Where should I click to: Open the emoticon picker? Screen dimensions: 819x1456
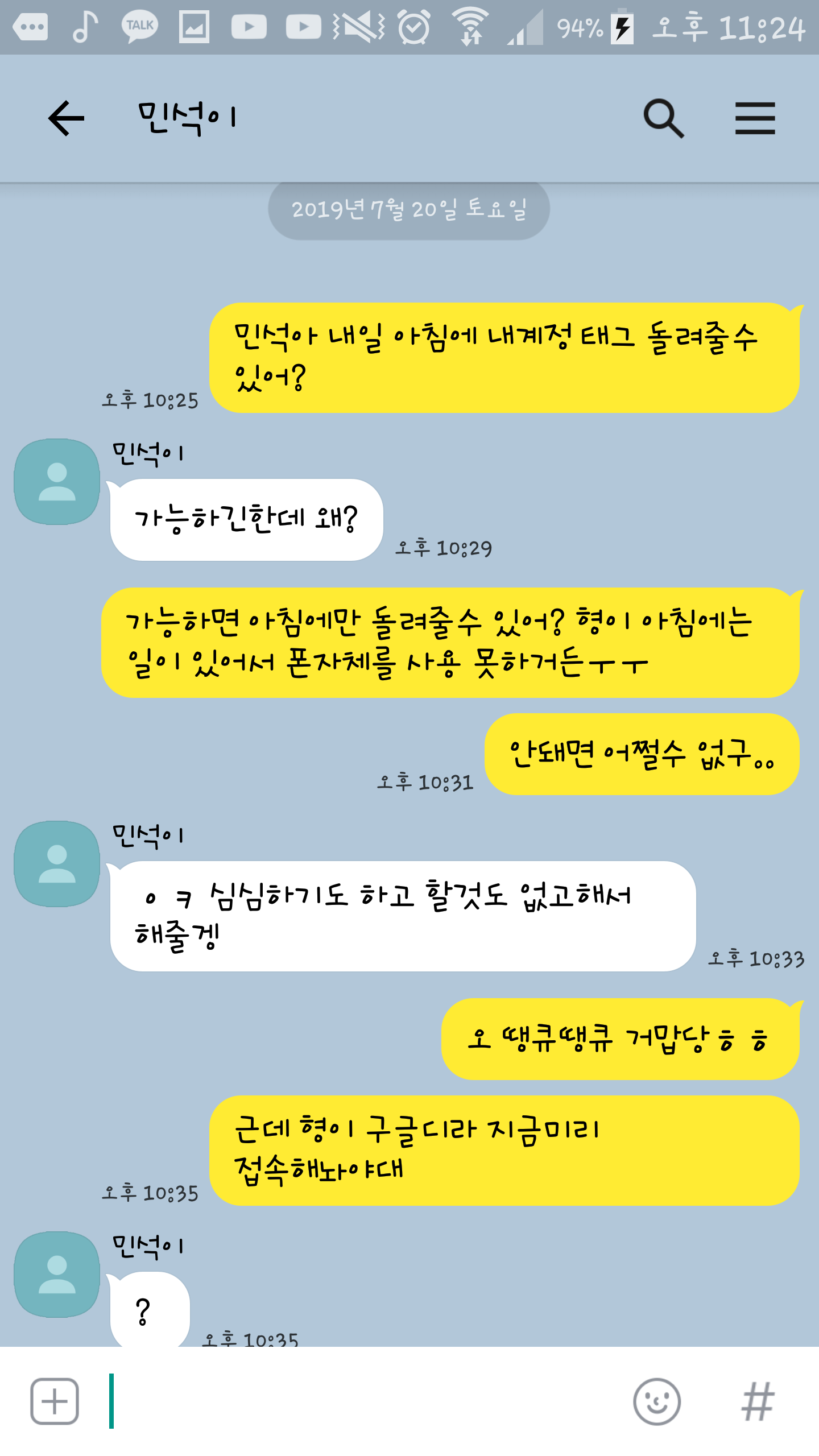tap(657, 1401)
